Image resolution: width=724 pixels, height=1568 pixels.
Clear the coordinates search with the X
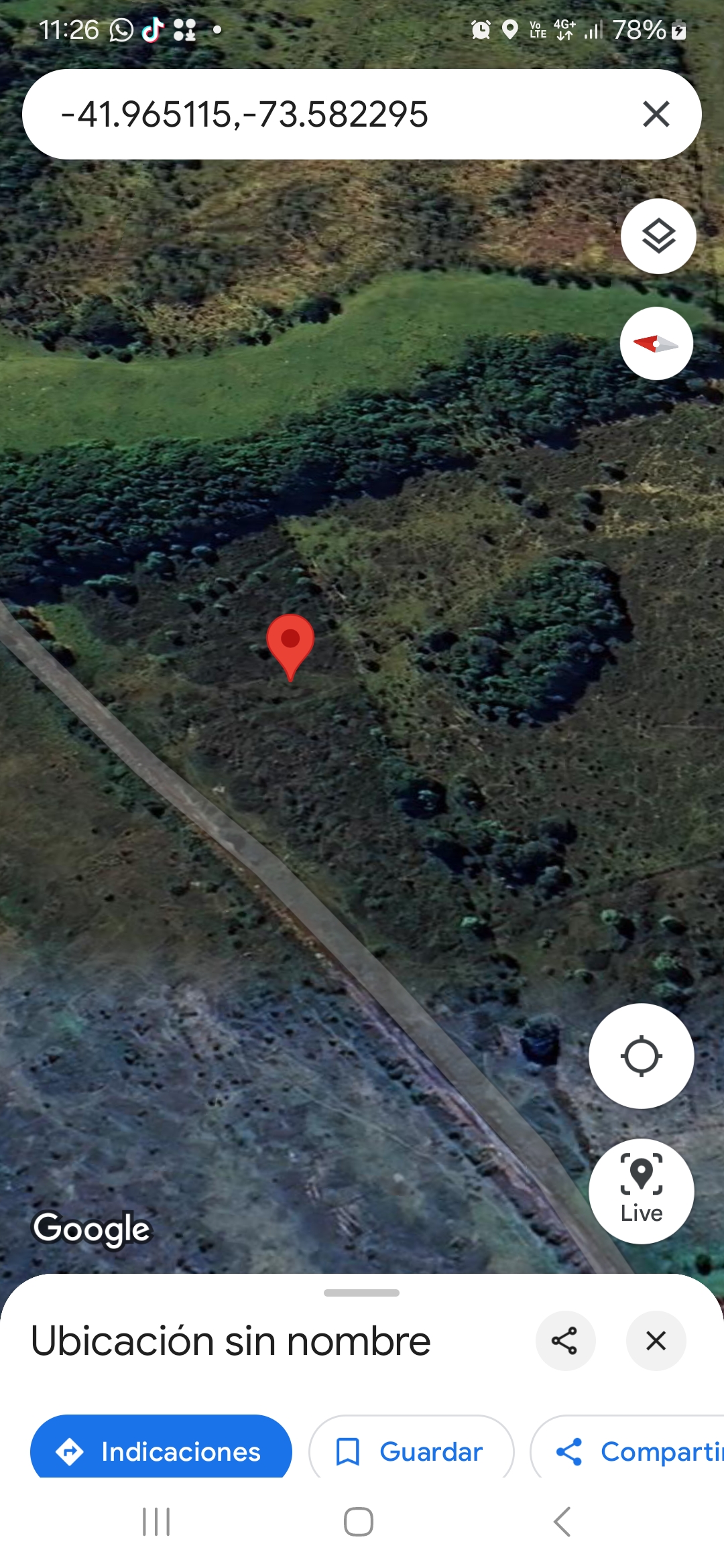[x=656, y=114]
